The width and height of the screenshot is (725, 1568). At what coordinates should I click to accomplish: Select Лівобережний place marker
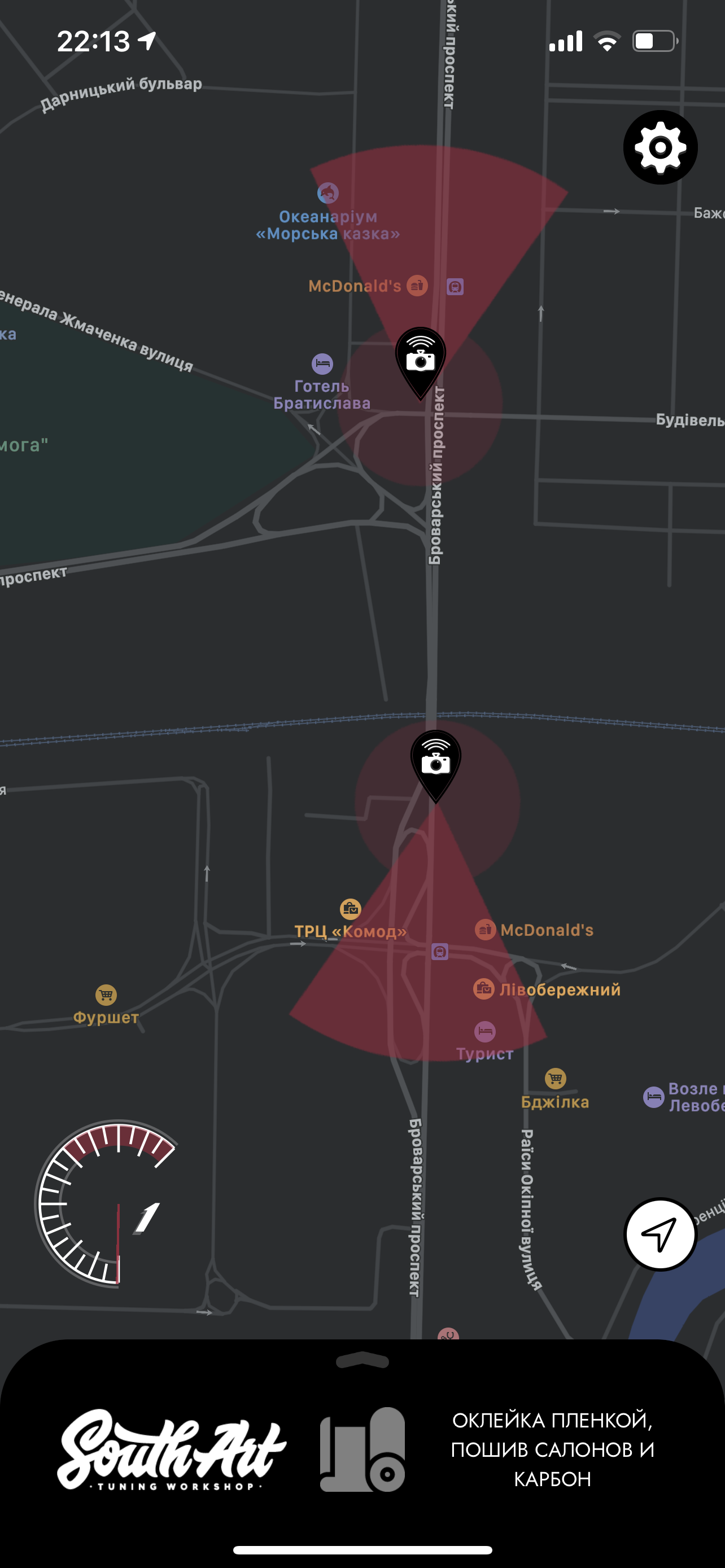(484, 988)
